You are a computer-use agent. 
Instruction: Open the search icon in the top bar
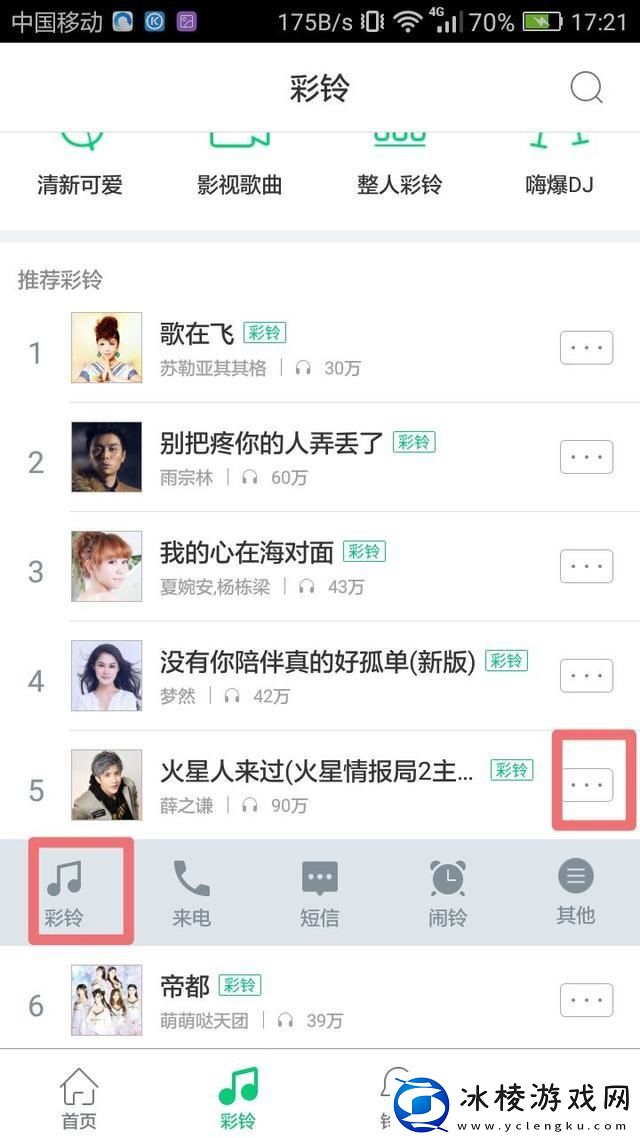coord(587,87)
